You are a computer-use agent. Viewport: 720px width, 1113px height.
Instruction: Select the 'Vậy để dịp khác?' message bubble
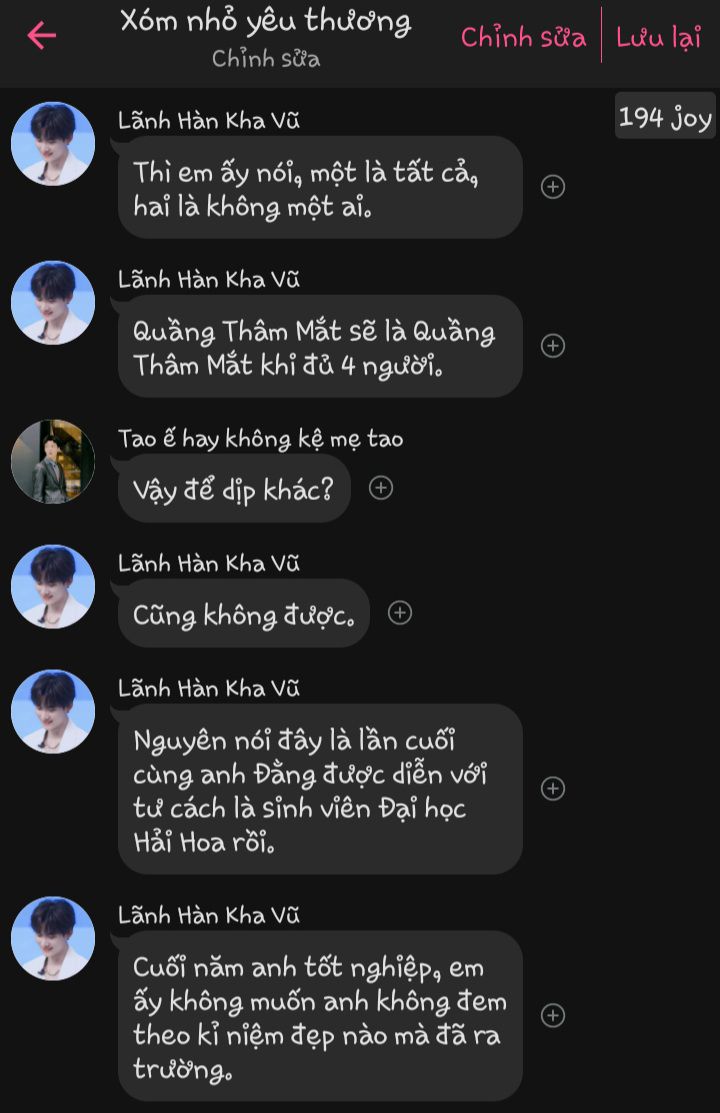(234, 489)
